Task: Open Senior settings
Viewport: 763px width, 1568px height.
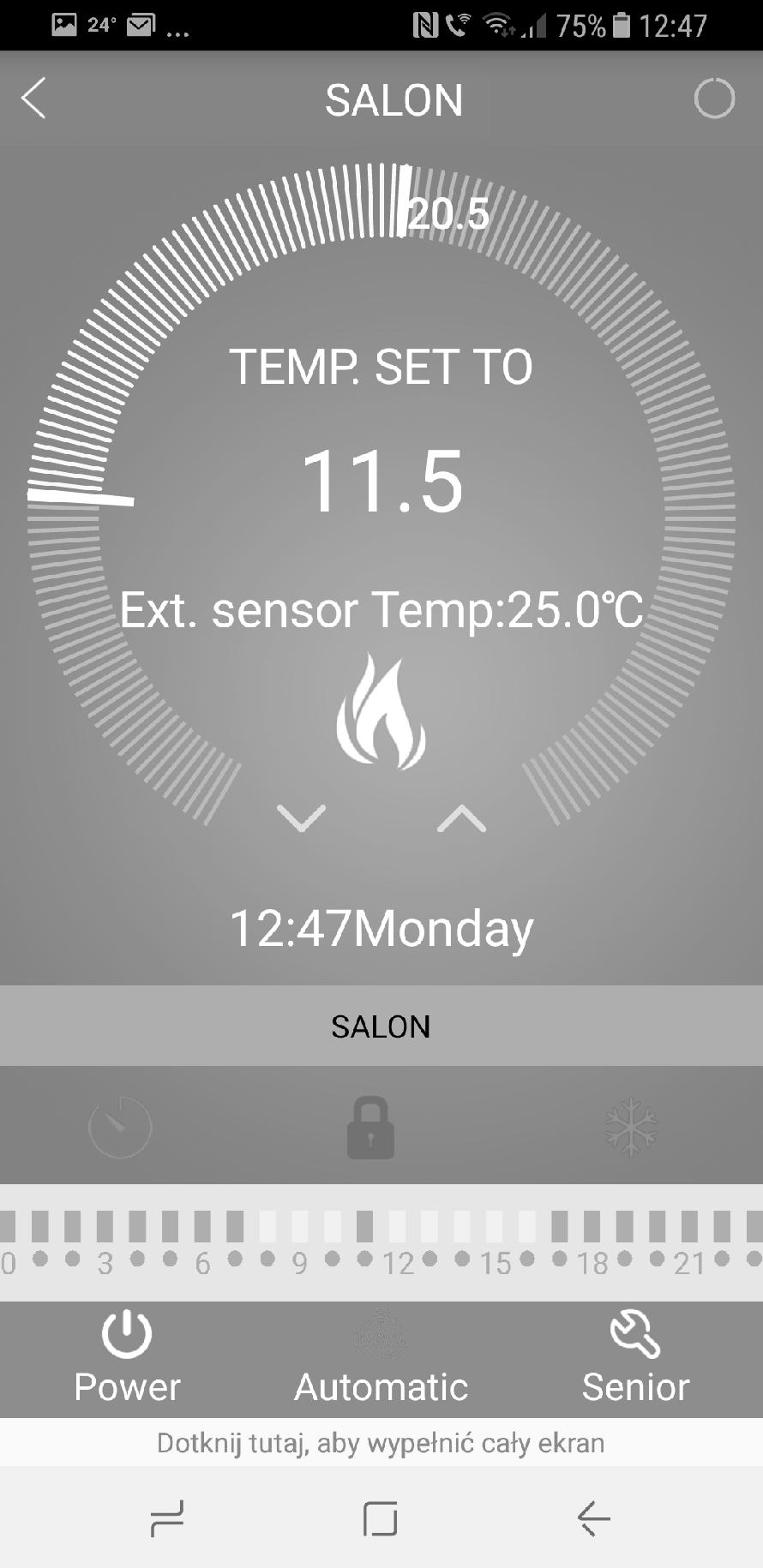Action: (635, 1358)
